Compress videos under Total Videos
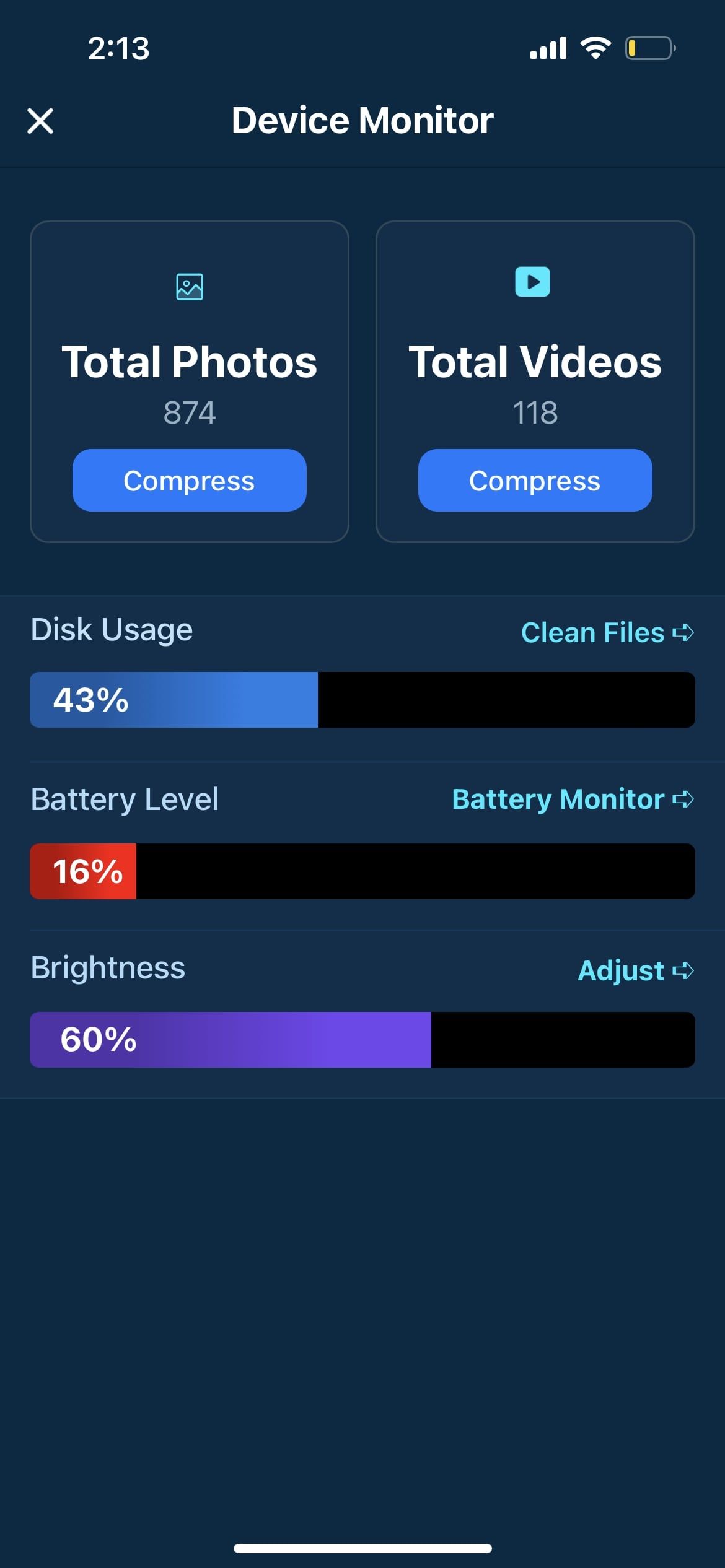 tap(535, 481)
